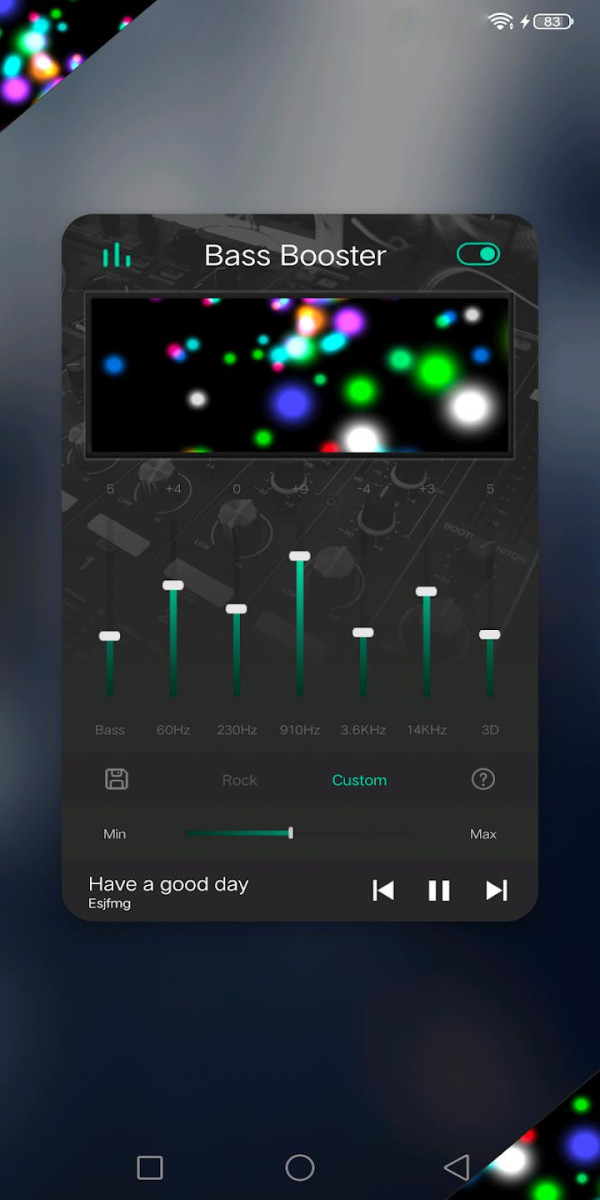Tap the 230Hz band slider

pyautogui.click(x=236, y=609)
